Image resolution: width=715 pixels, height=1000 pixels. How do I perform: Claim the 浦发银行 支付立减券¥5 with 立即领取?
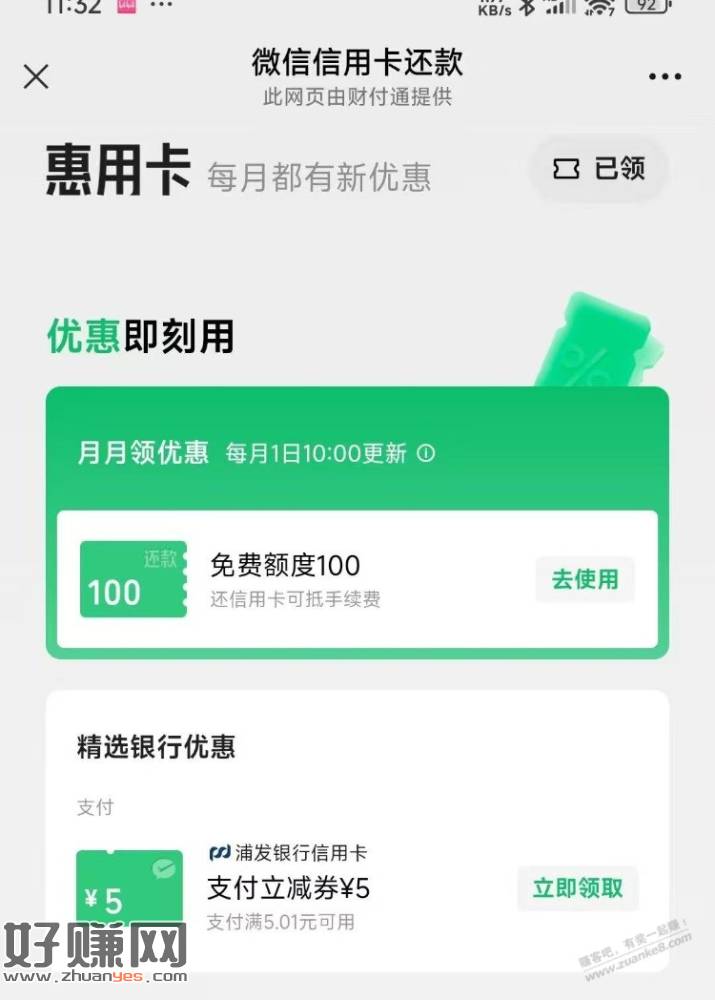pyautogui.click(x=577, y=887)
